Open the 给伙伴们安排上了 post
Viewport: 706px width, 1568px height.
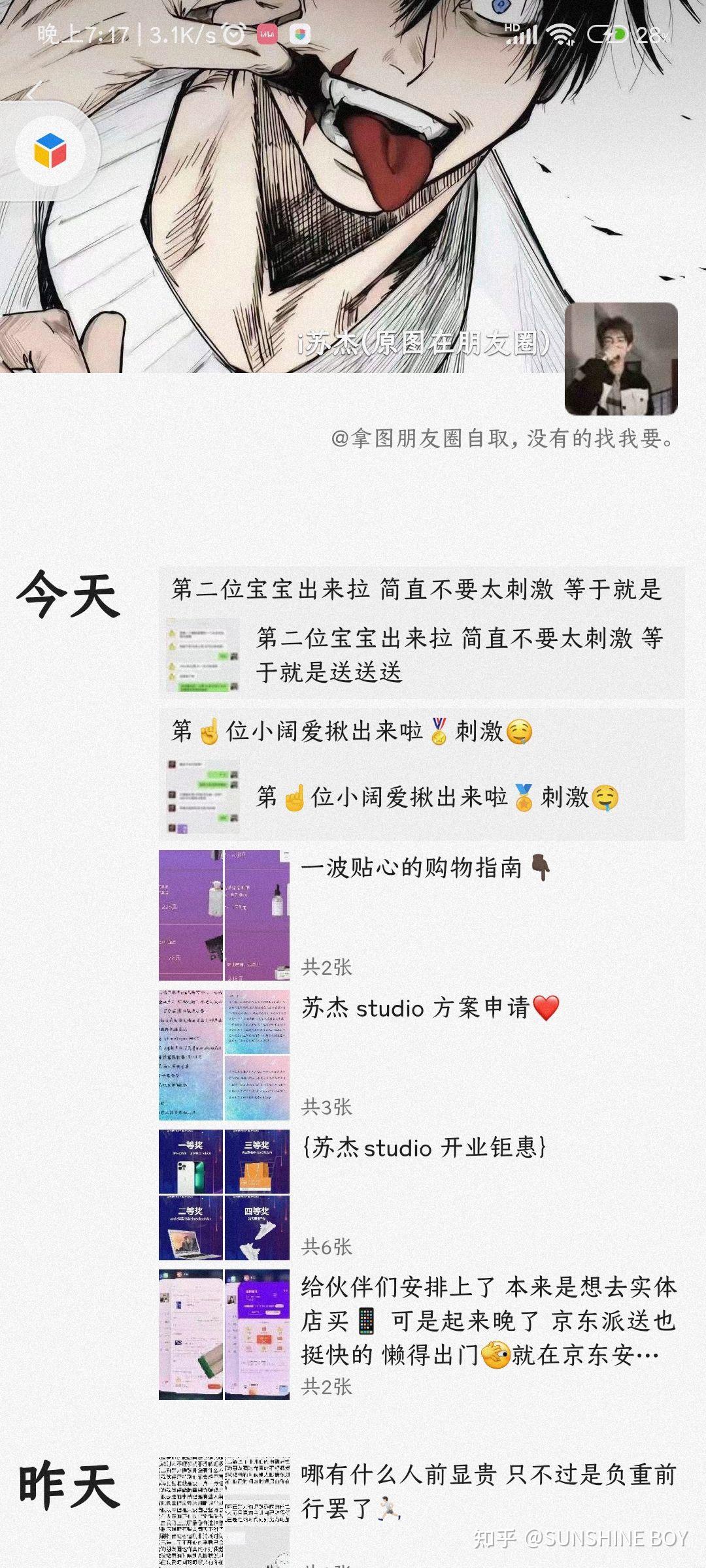click(422, 1334)
